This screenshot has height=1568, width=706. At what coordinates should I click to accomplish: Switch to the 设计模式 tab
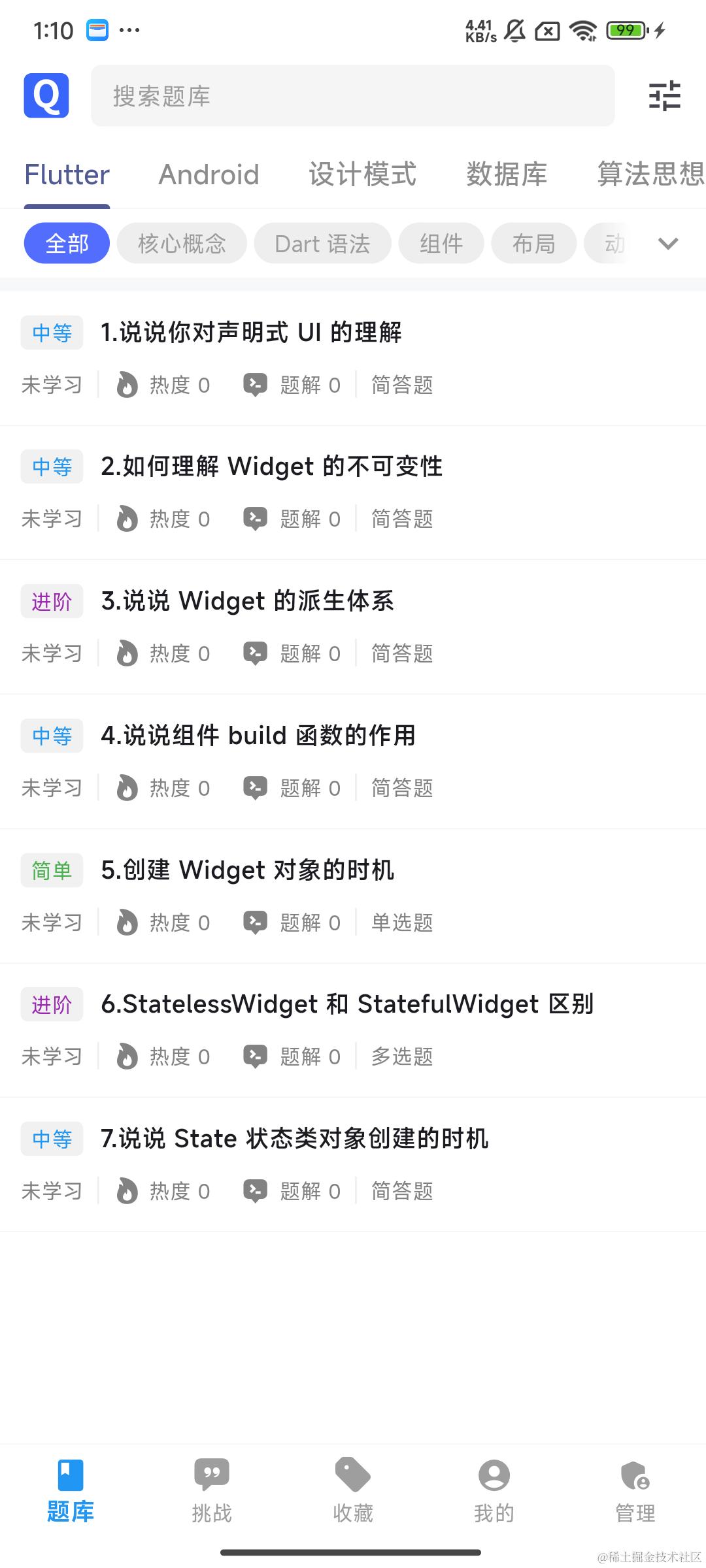(362, 175)
